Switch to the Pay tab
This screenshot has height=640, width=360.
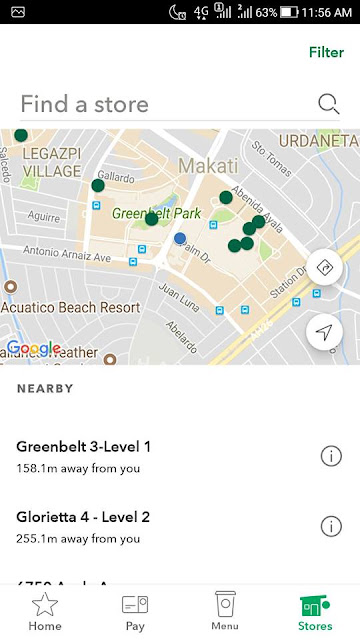tap(135, 612)
